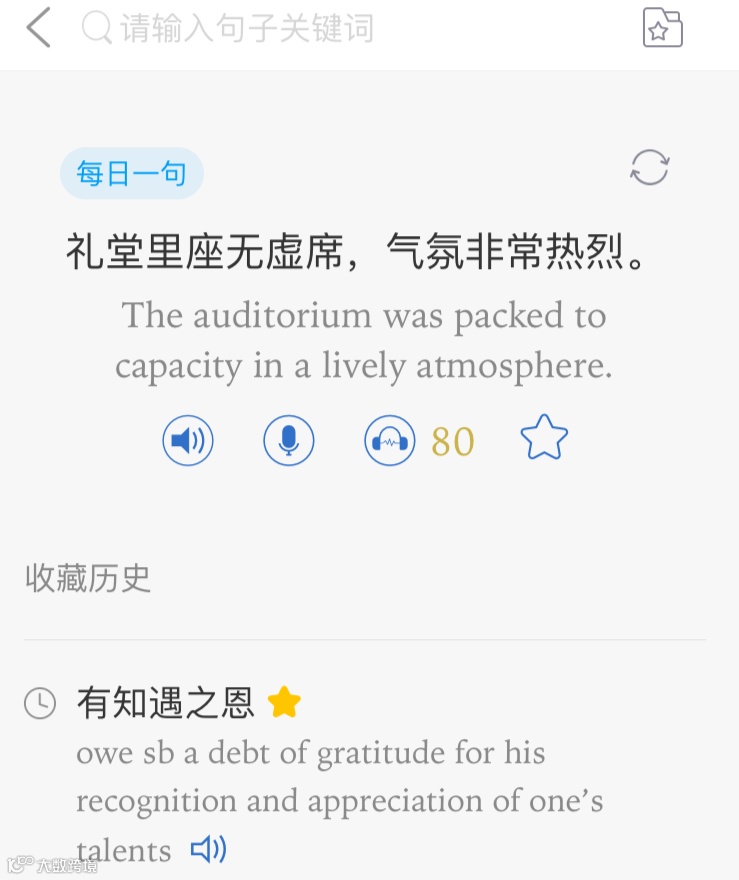
Task: Favorite the daily sentence with the star
Action: (x=544, y=439)
